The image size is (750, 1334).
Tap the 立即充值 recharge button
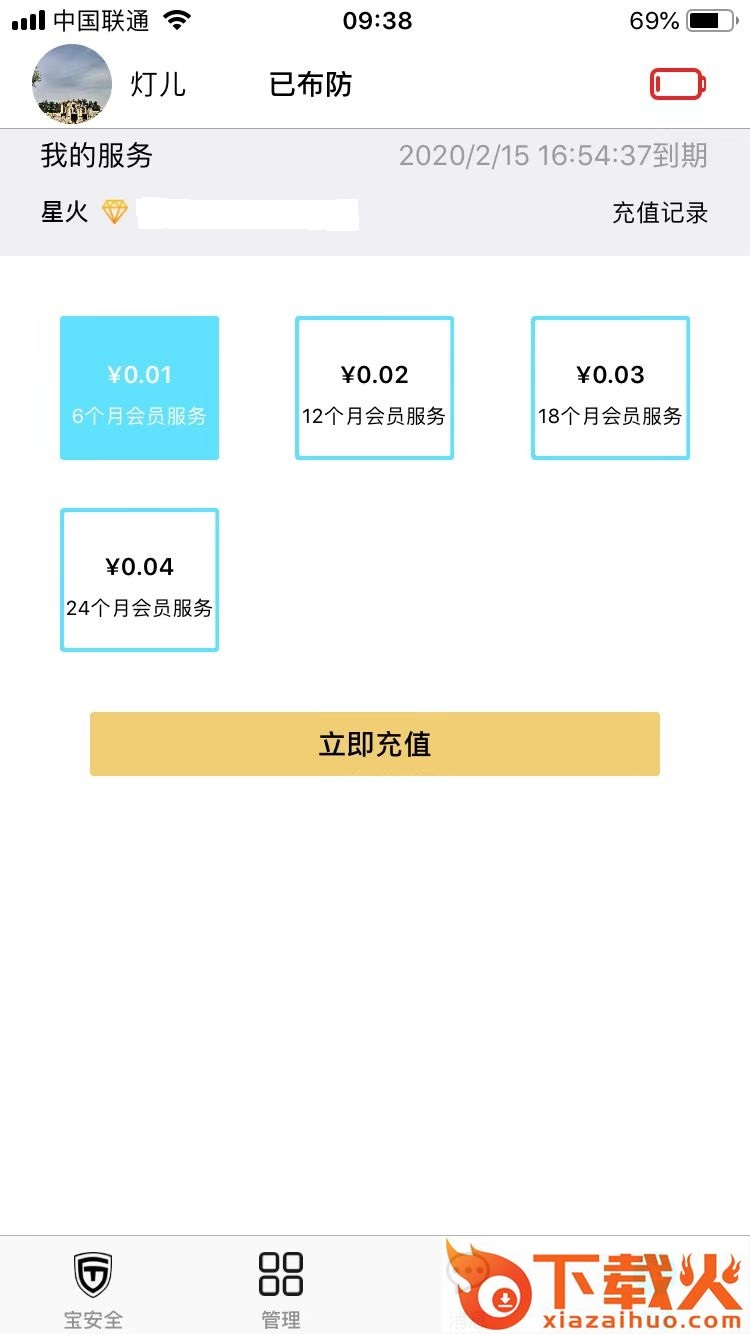(375, 744)
